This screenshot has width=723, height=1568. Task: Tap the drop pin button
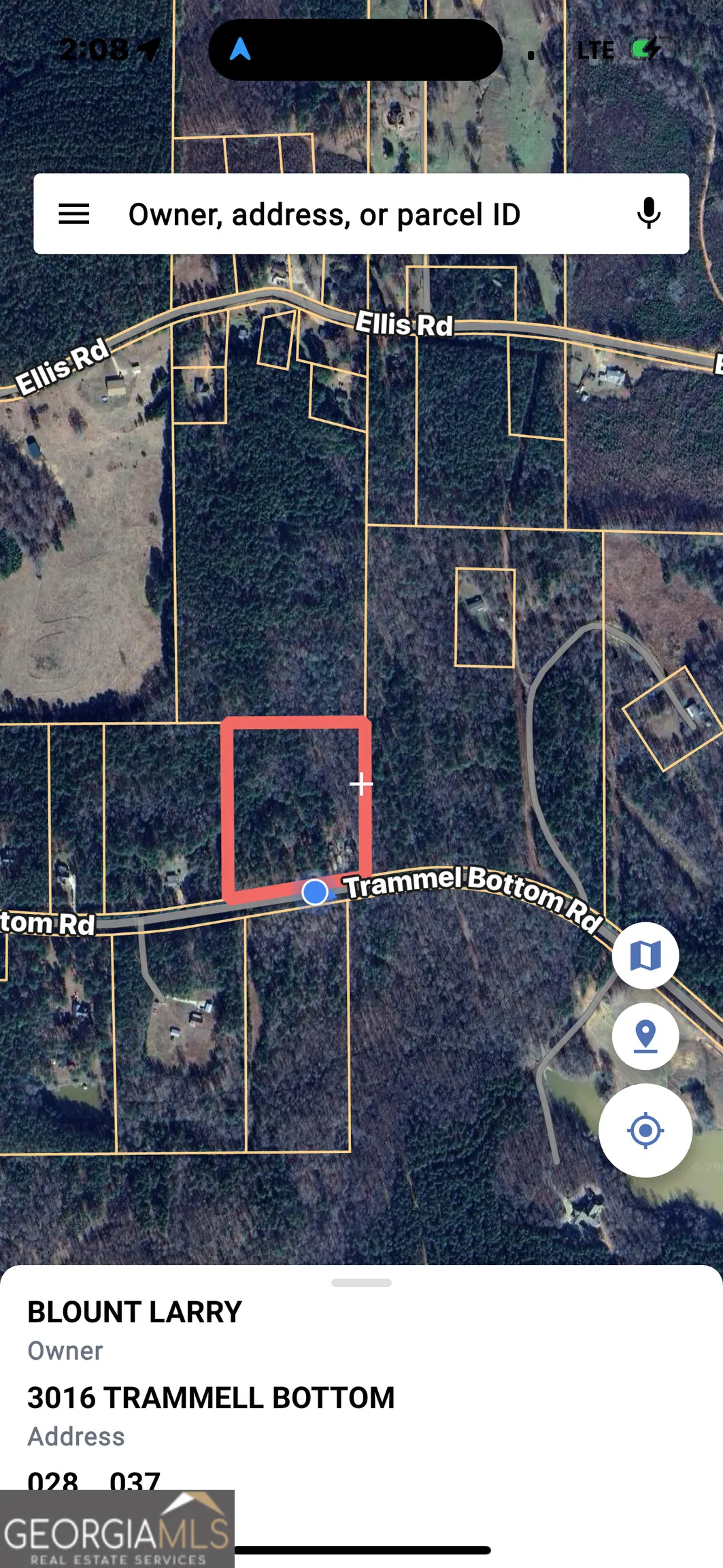click(645, 1036)
